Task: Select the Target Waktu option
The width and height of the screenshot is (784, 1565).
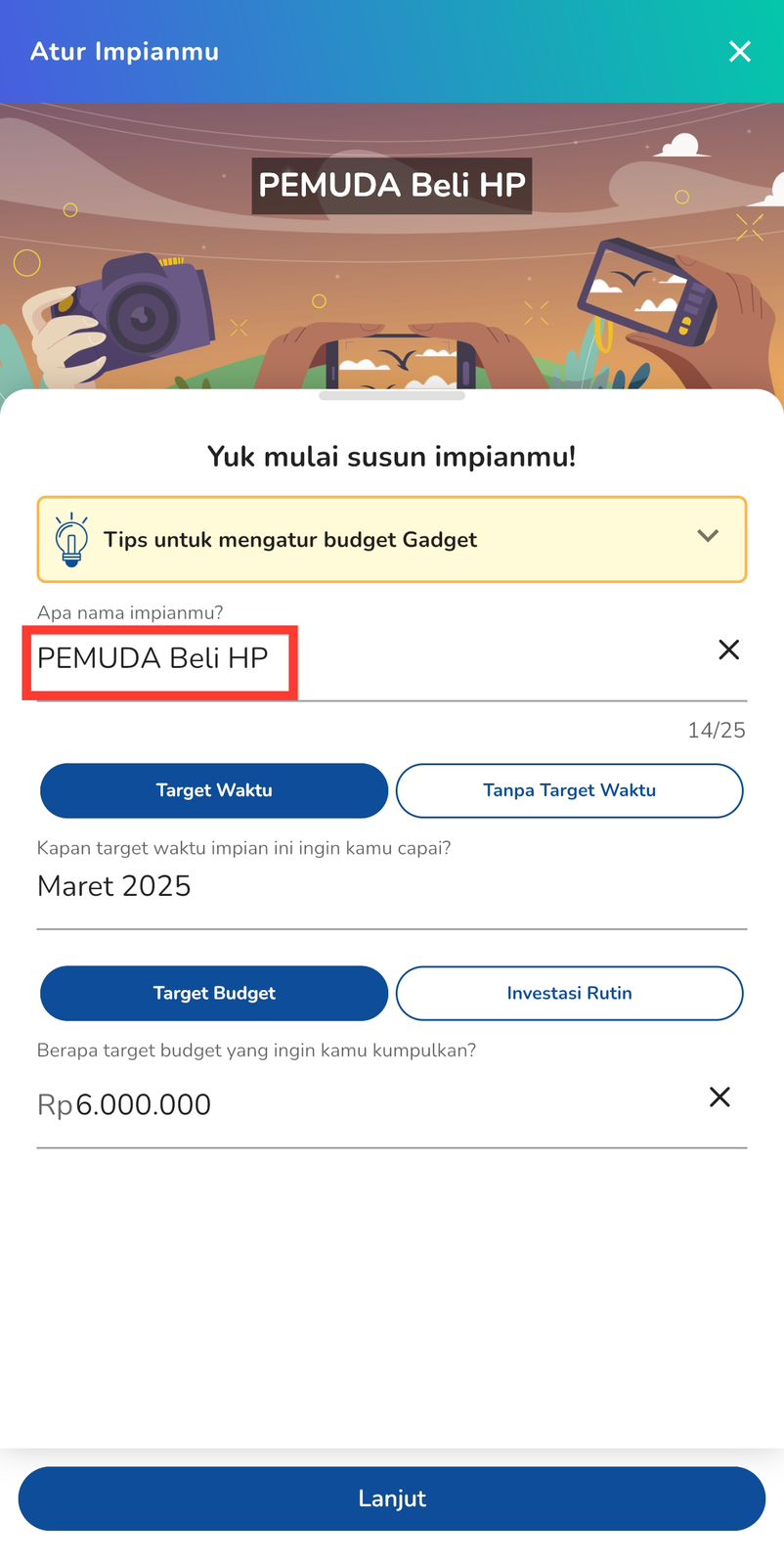Action: [214, 790]
